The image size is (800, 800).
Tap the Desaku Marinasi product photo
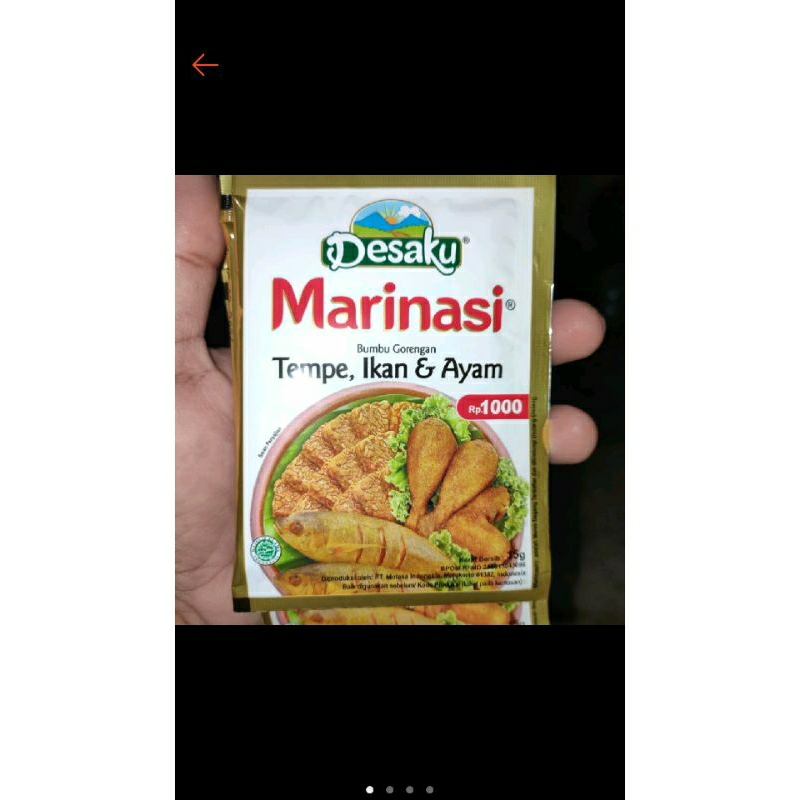(x=400, y=400)
